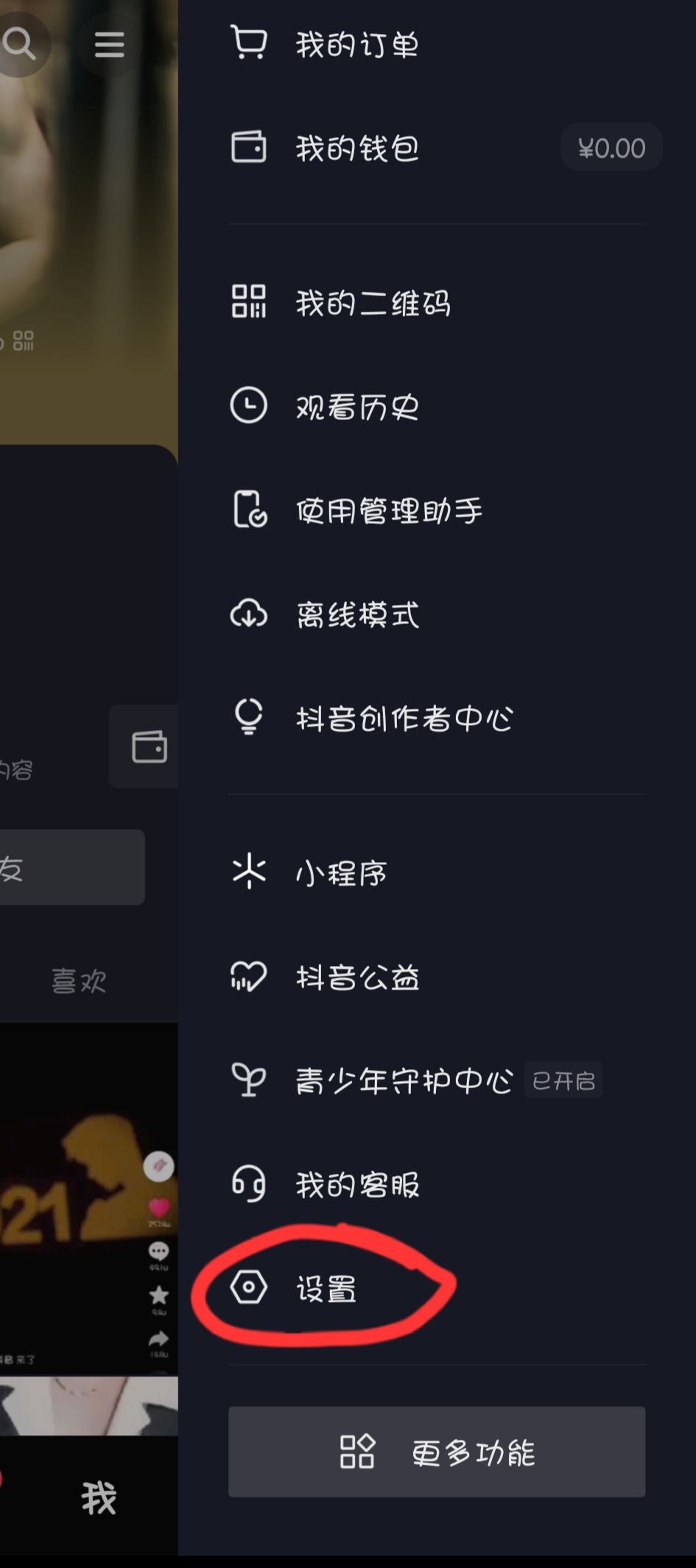Enter 离线模式 download icon
The height and width of the screenshot is (1568, 696).
click(x=250, y=615)
